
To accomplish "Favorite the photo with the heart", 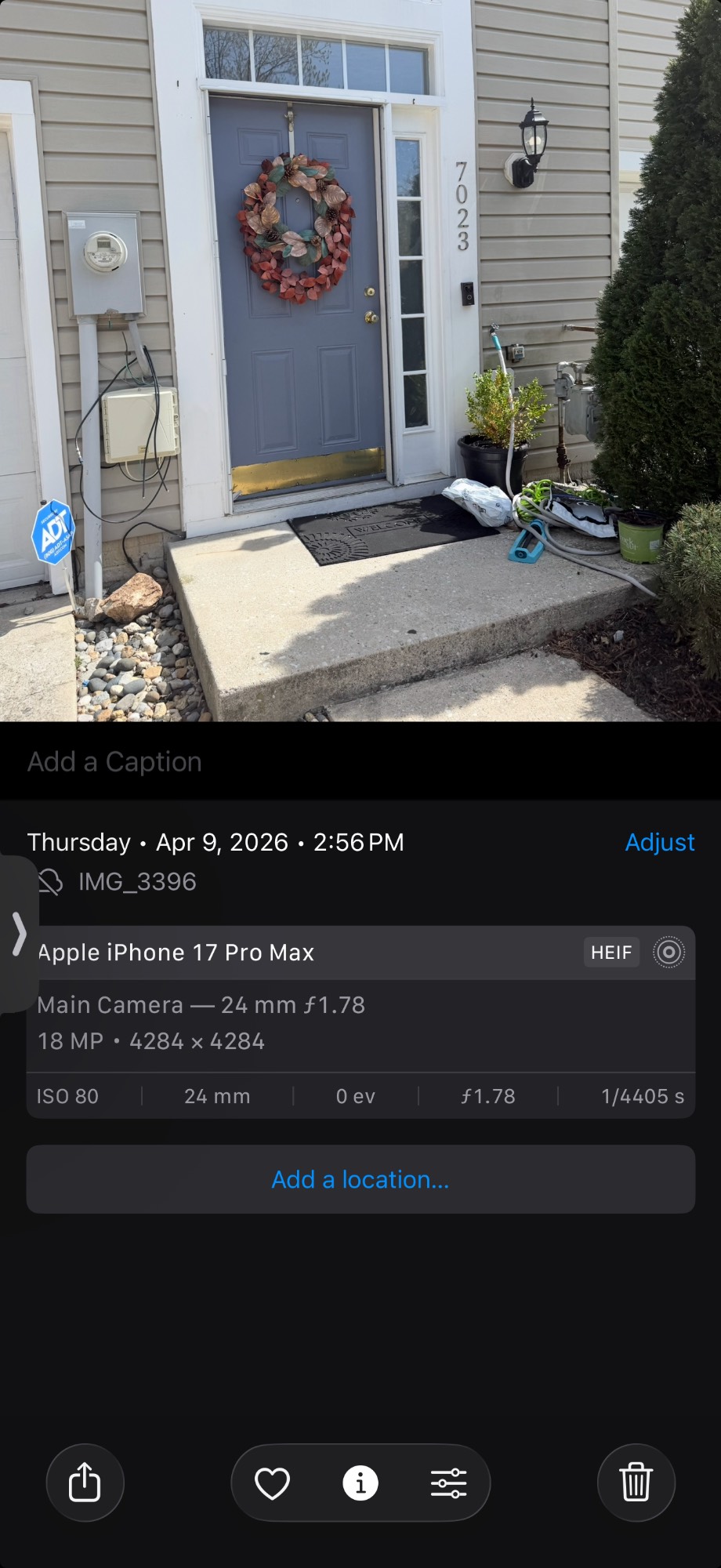I will [x=272, y=1483].
